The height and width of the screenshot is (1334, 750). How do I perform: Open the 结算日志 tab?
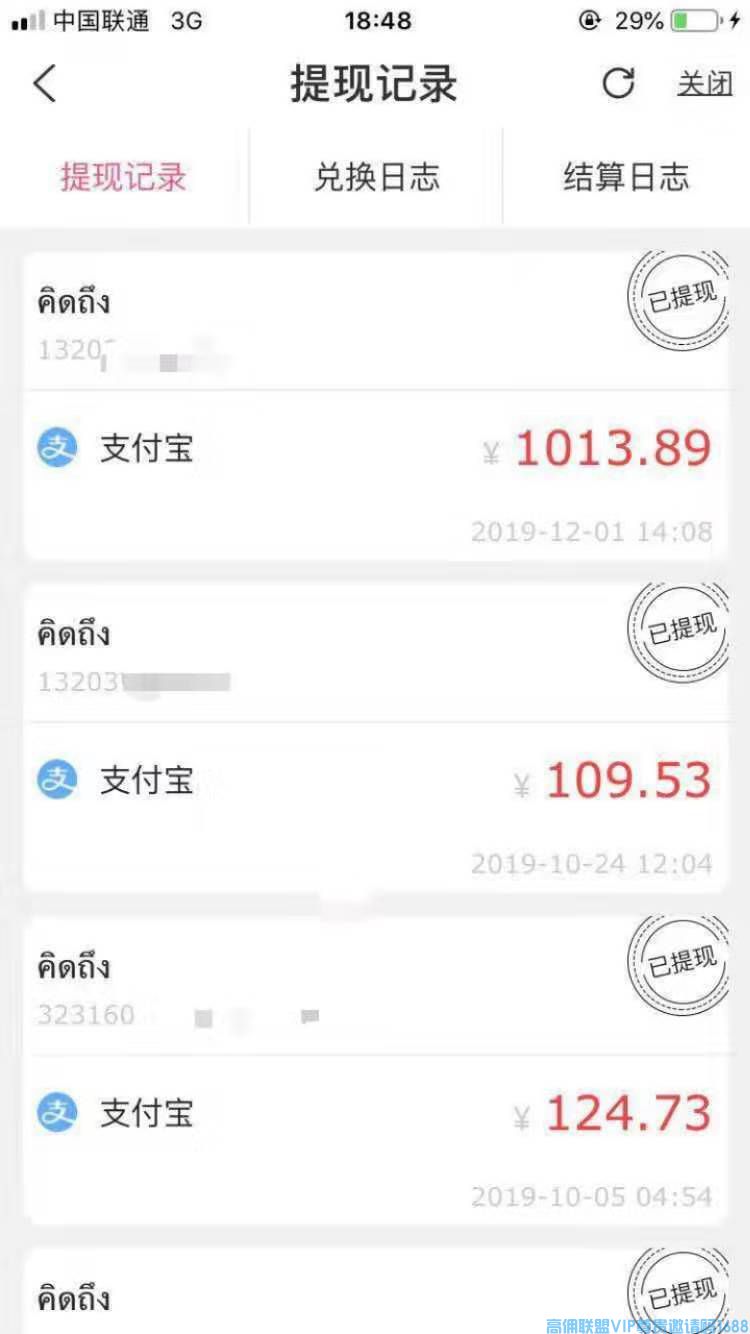(x=626, y=177)
